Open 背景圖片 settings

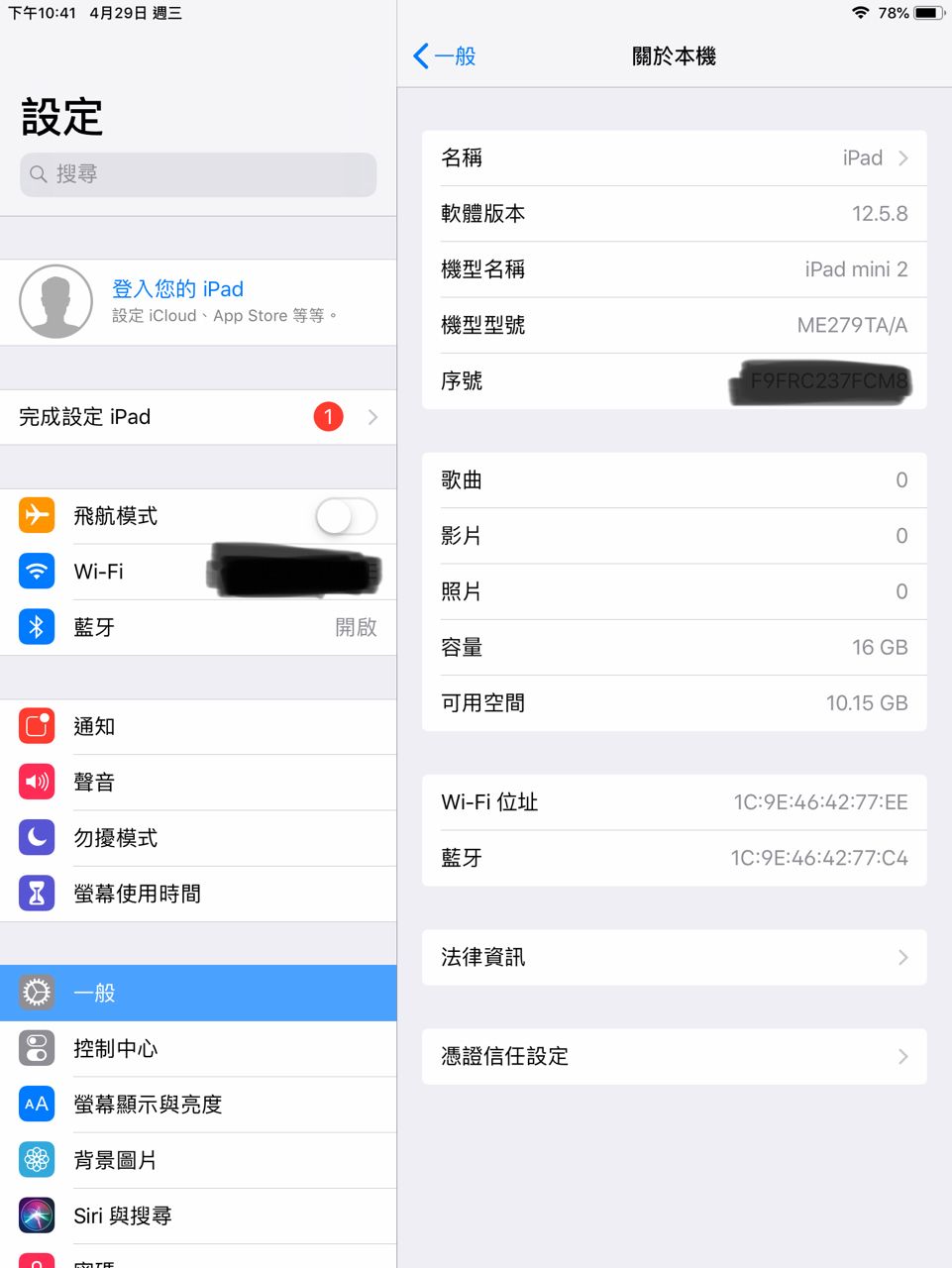tap(198, 1160)
